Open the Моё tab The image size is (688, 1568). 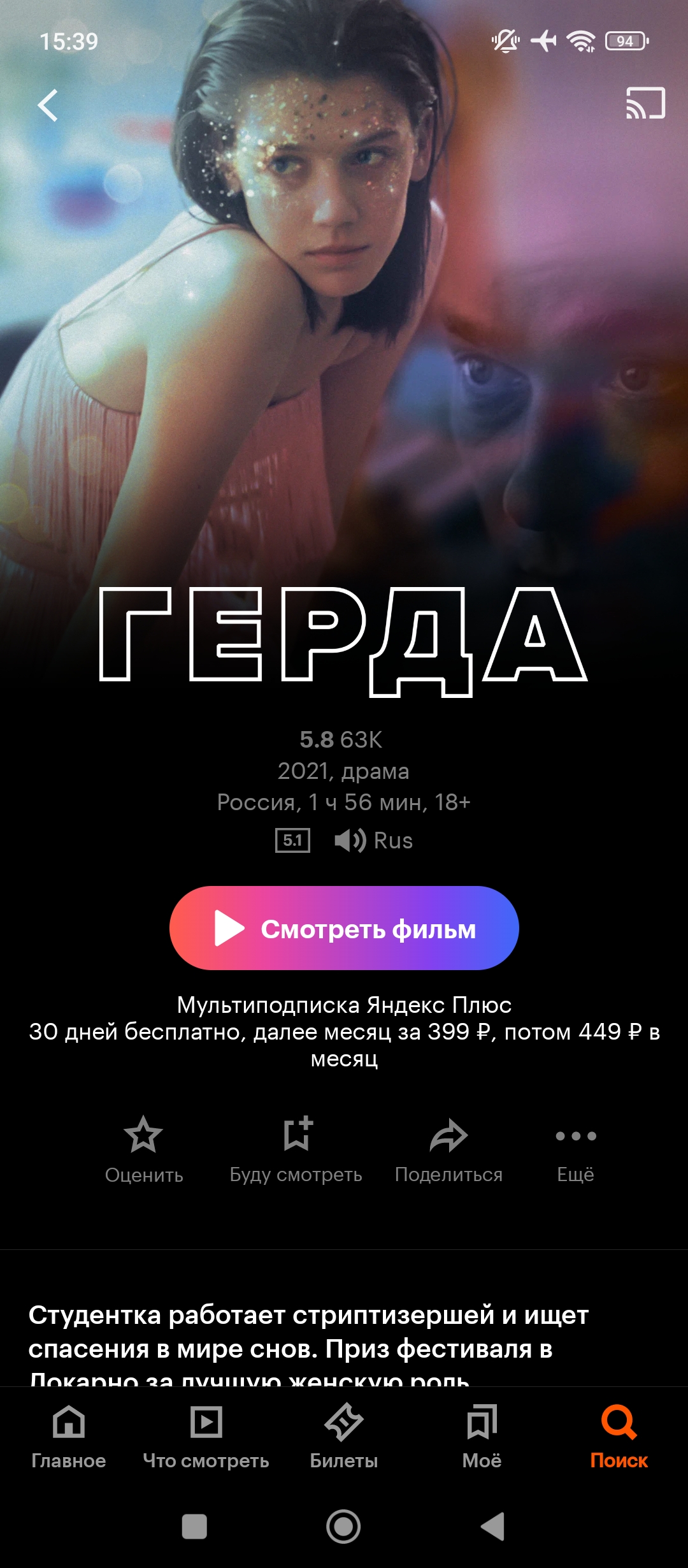[482, 1437]
